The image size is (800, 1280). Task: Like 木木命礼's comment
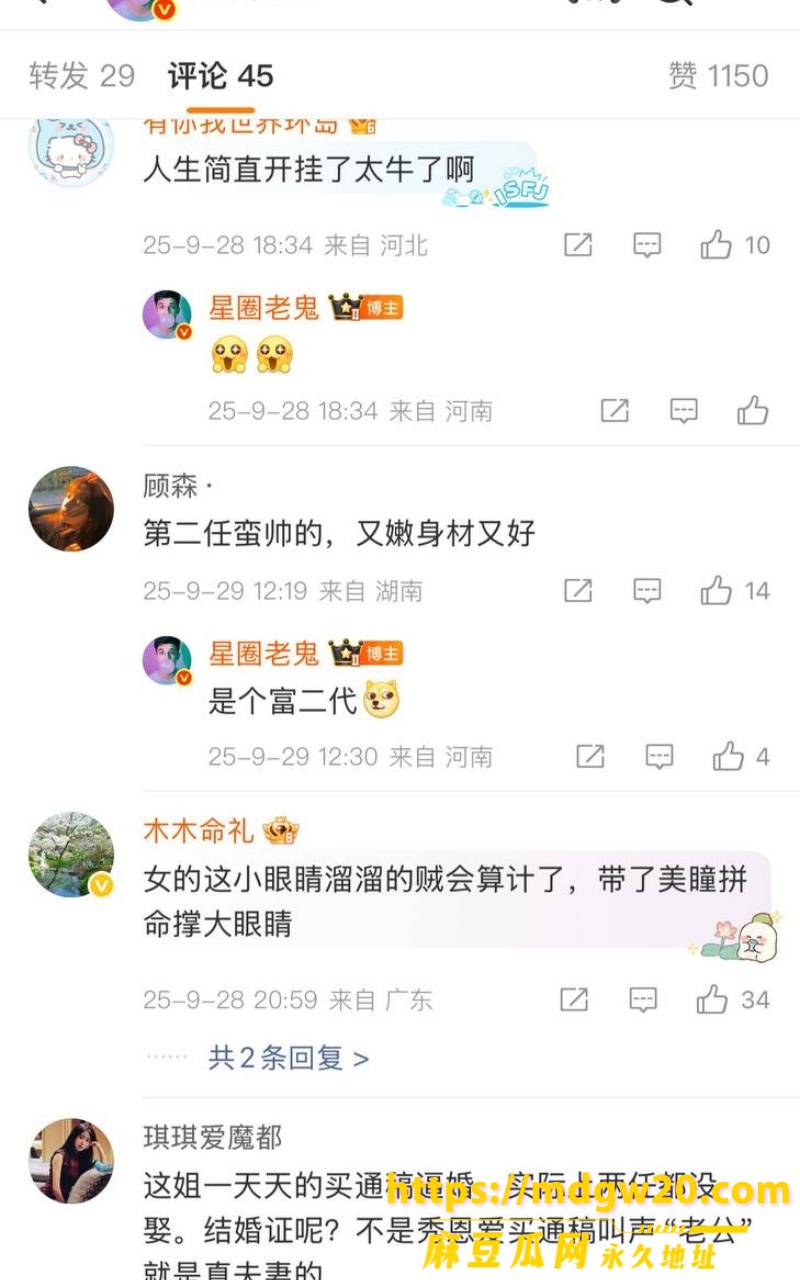(733, 999)
